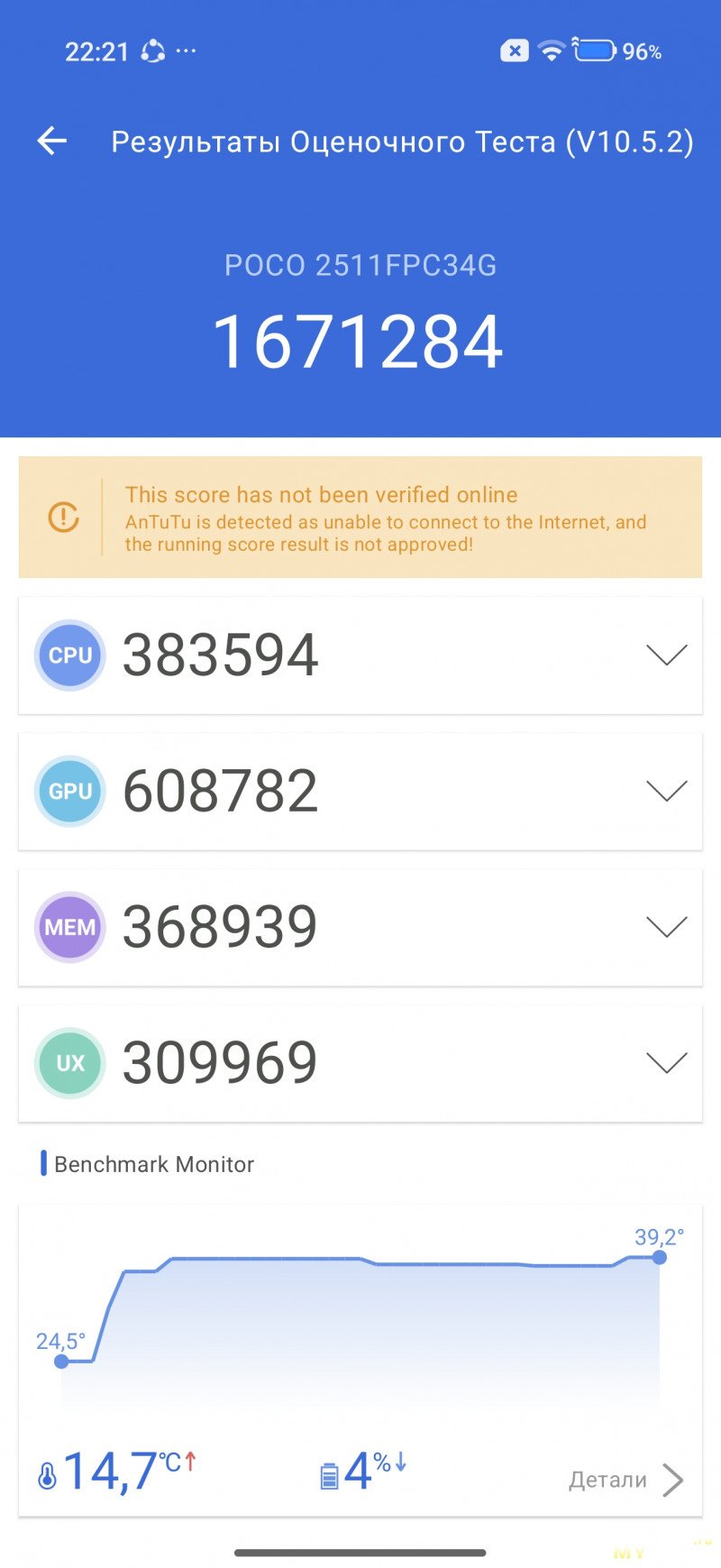The height and width of the screenshot is (1568, 721).
Task: Expand the UX score section
Action: [x=666, y=1063]
